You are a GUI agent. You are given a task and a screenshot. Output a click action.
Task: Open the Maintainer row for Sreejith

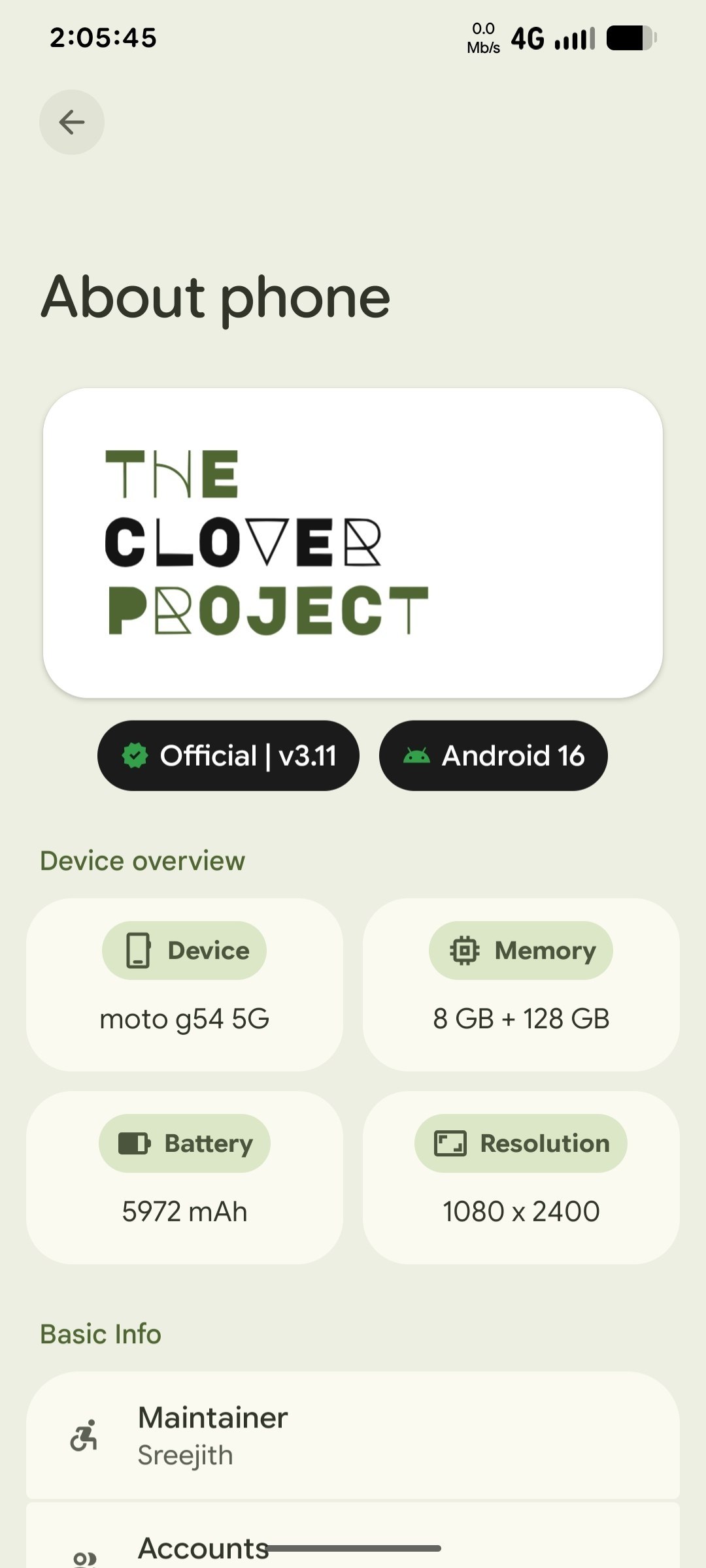(353, 1435)
